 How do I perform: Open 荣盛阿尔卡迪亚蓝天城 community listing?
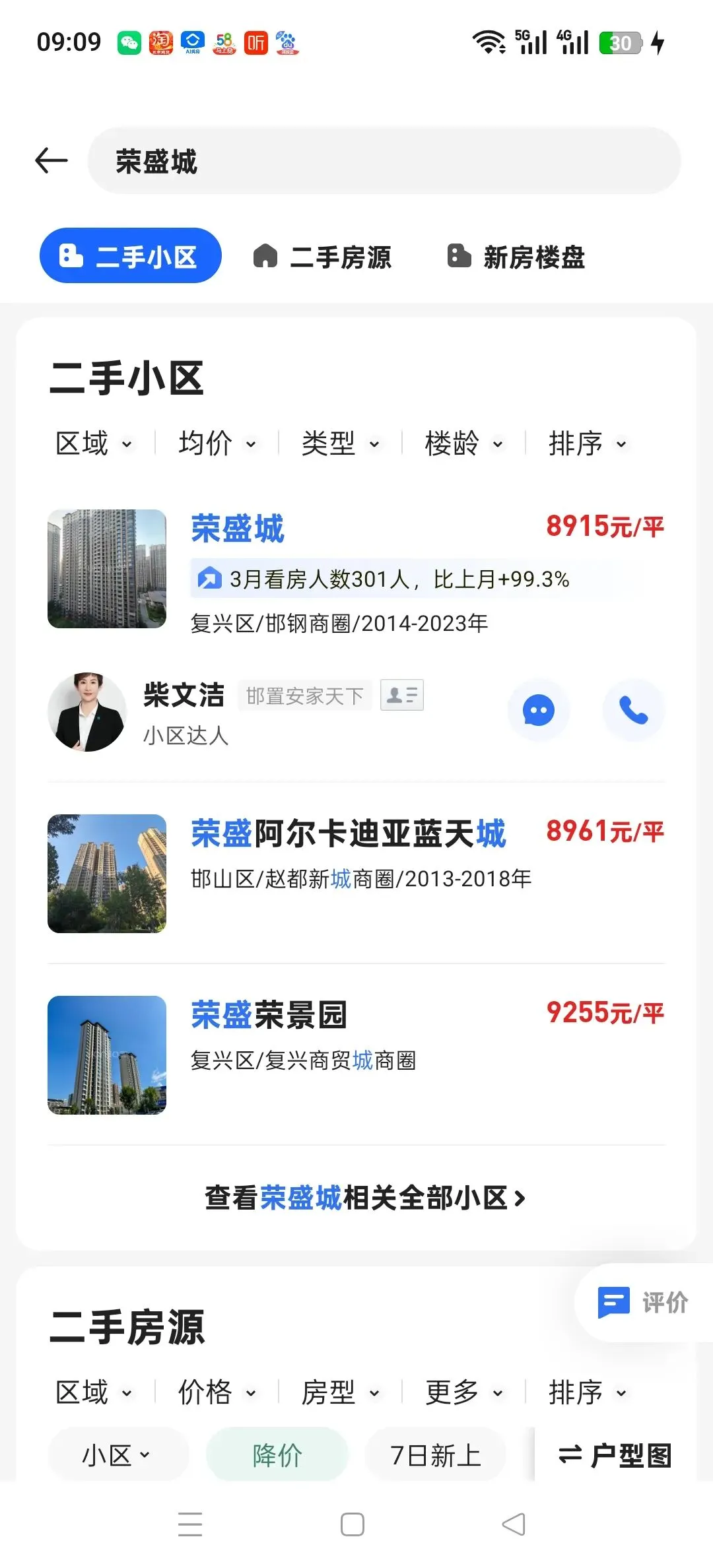348,833
